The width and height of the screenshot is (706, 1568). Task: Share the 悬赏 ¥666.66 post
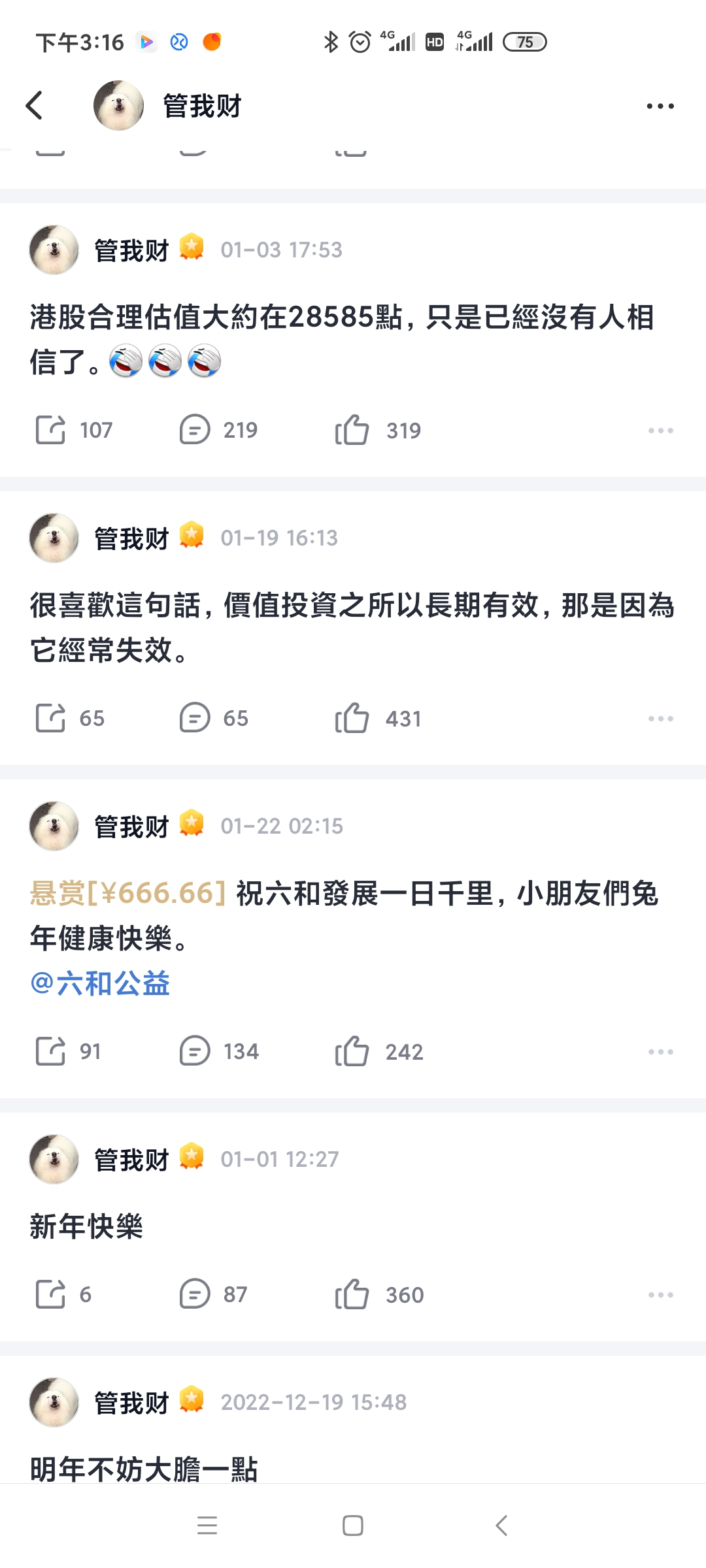point(50,1051)
